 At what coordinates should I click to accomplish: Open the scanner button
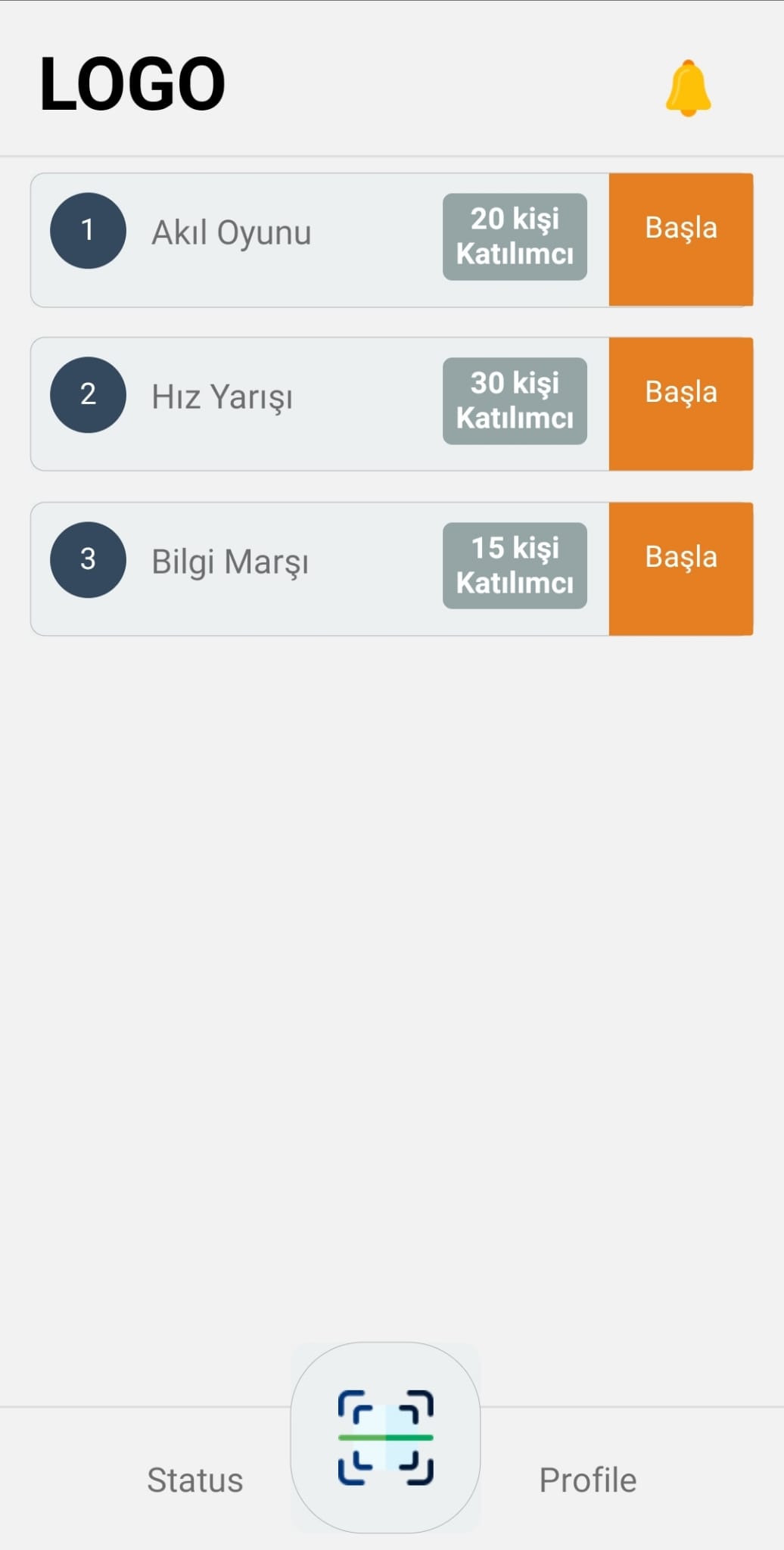pyautogui.click(x=385, y=1437)
